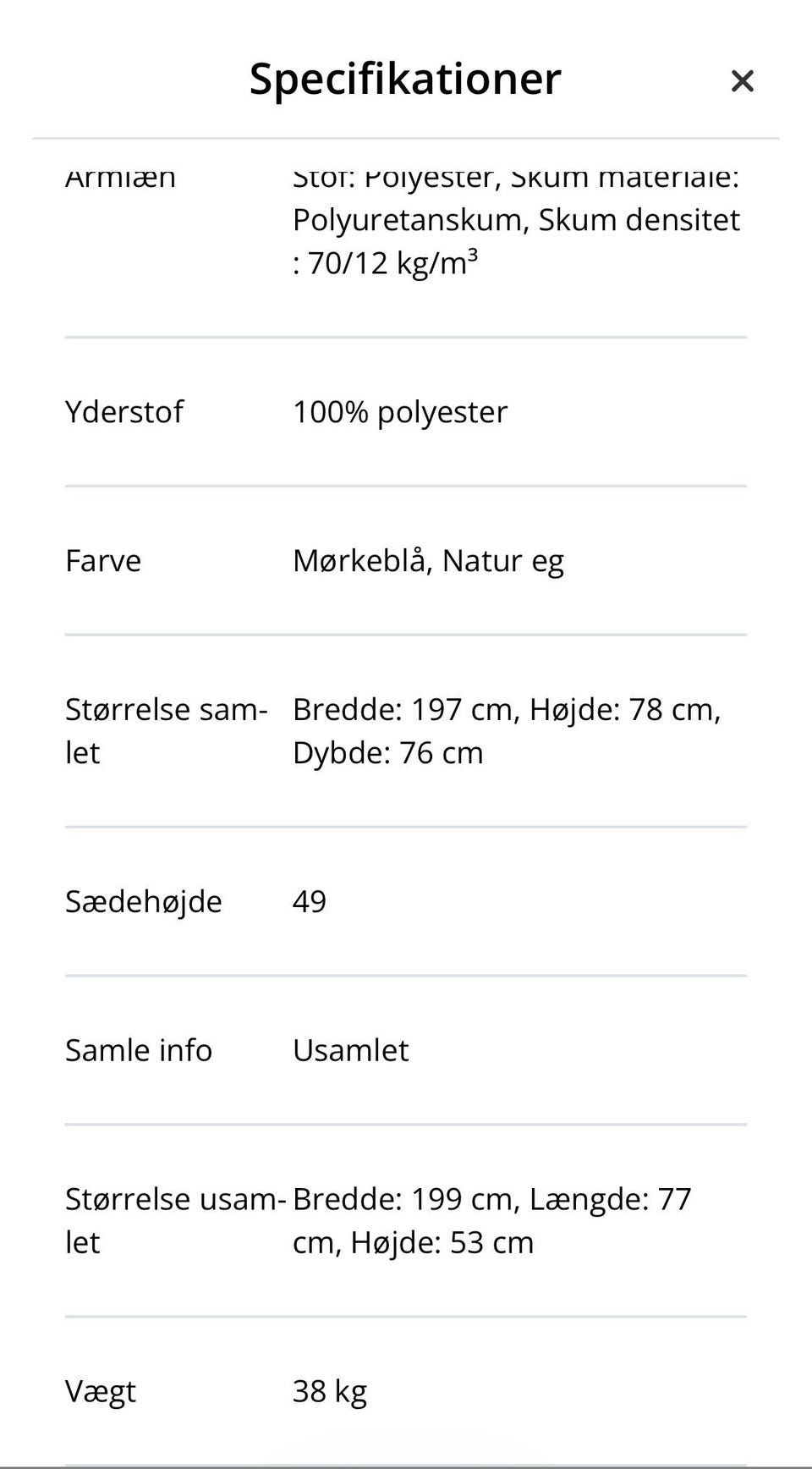
Task: Select the Størrelse usamlet label
Action: click(173, 1219)
